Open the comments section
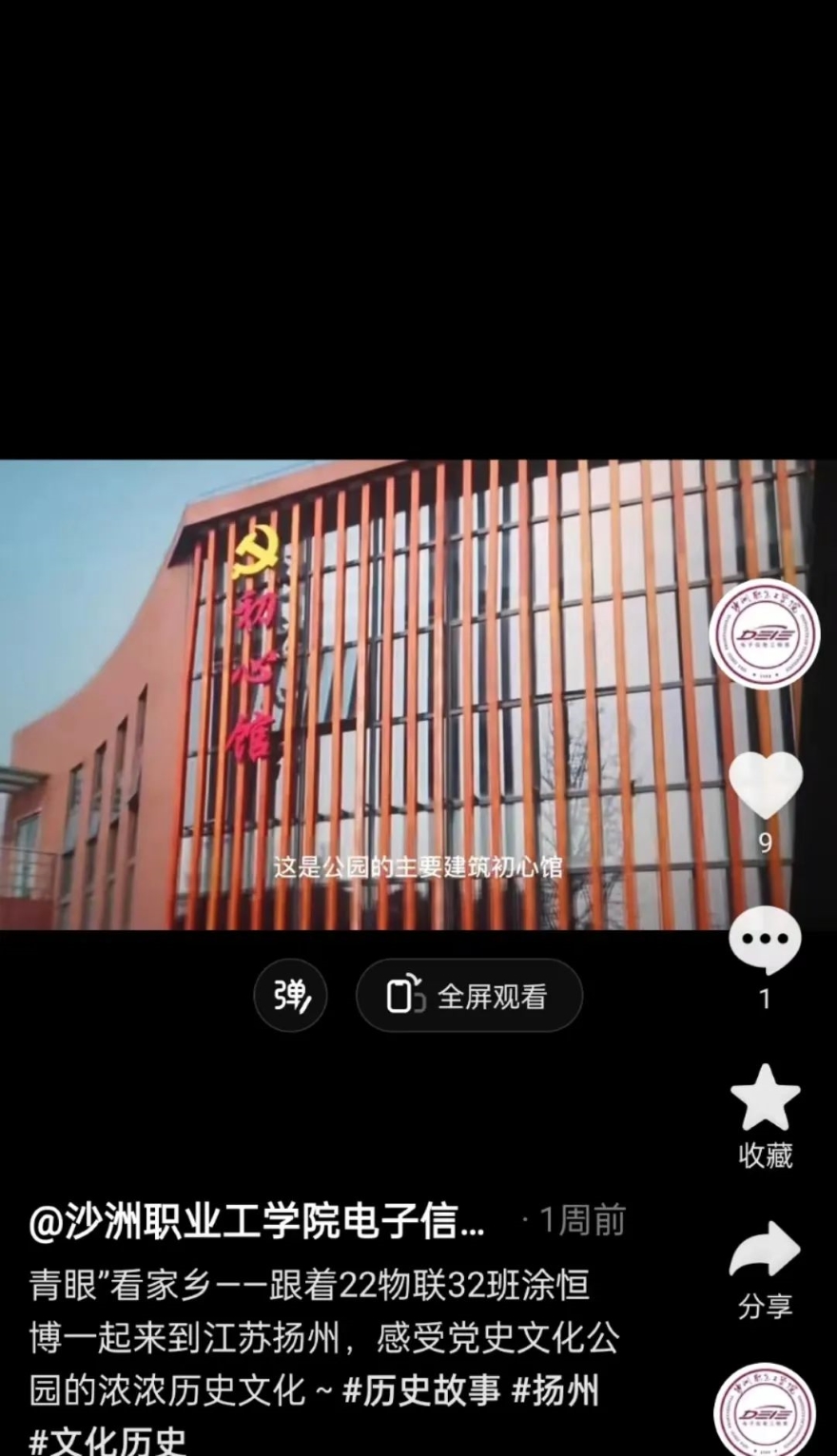Image resolution: width=837 pixels, height=1456 pixels. click(766, 939)
